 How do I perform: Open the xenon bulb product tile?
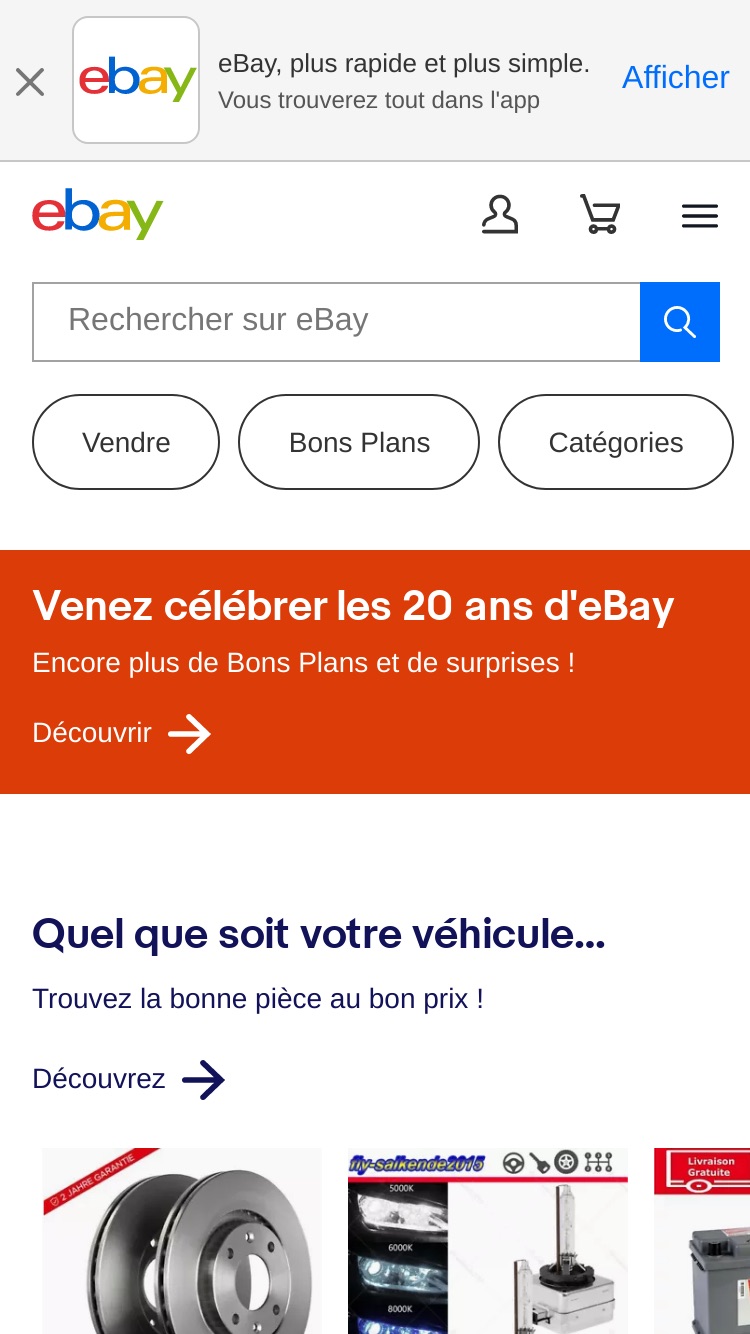[488, 1241]
